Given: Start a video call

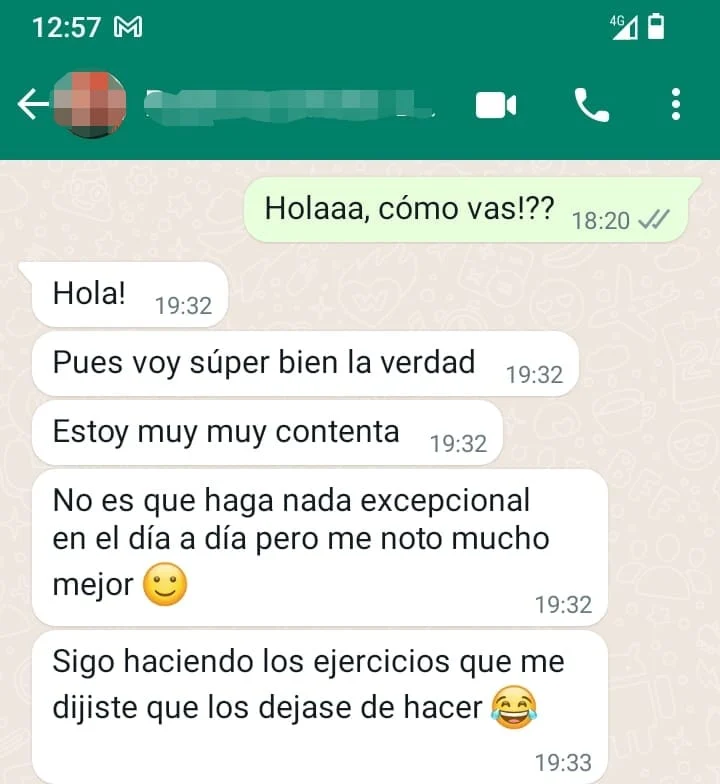Looking at the screenshot, I should tap(495, 104).
